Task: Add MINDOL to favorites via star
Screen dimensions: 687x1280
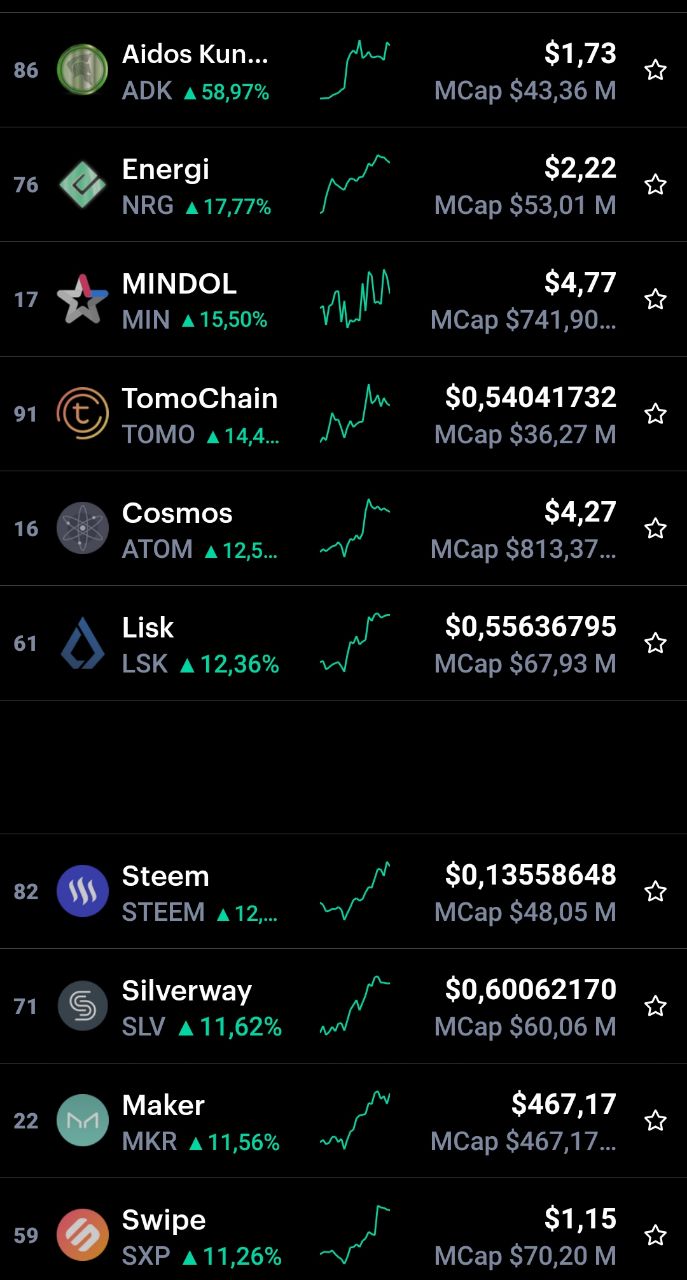Action: [655, 299]
